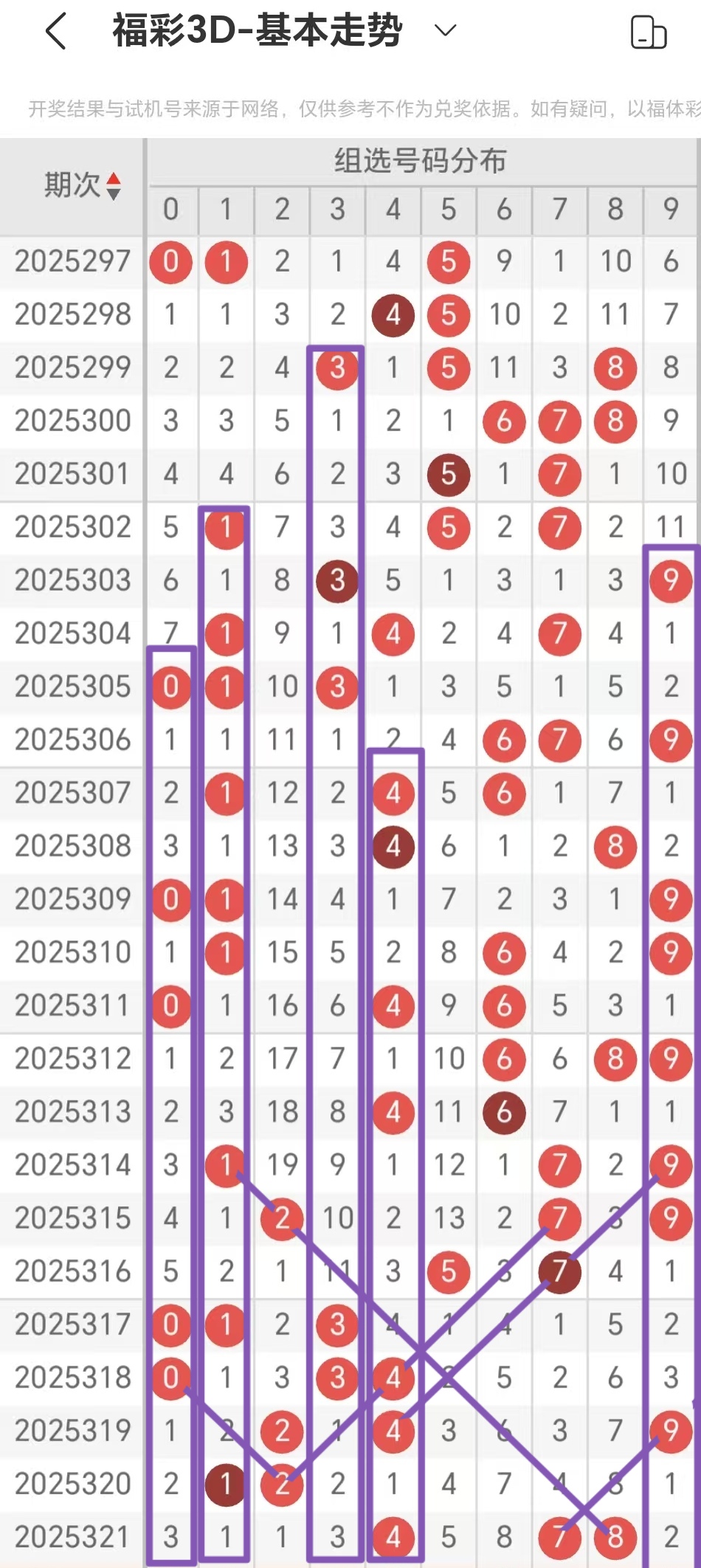Go back using the top-left arrow

click(56, 32)
